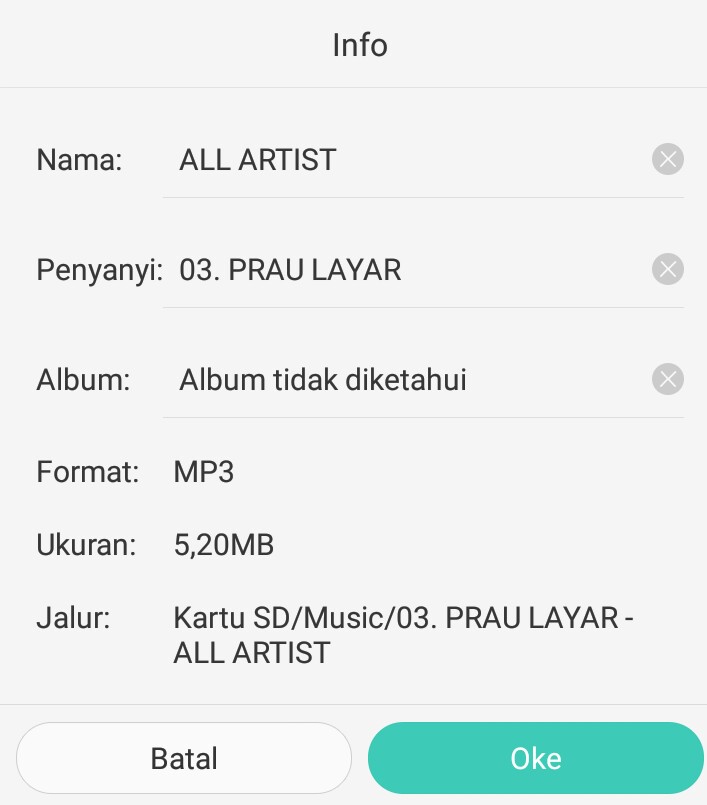Confirm changes with Oke button
The height and width of the screenshot is (805, 707).
[x=535, y=758]
